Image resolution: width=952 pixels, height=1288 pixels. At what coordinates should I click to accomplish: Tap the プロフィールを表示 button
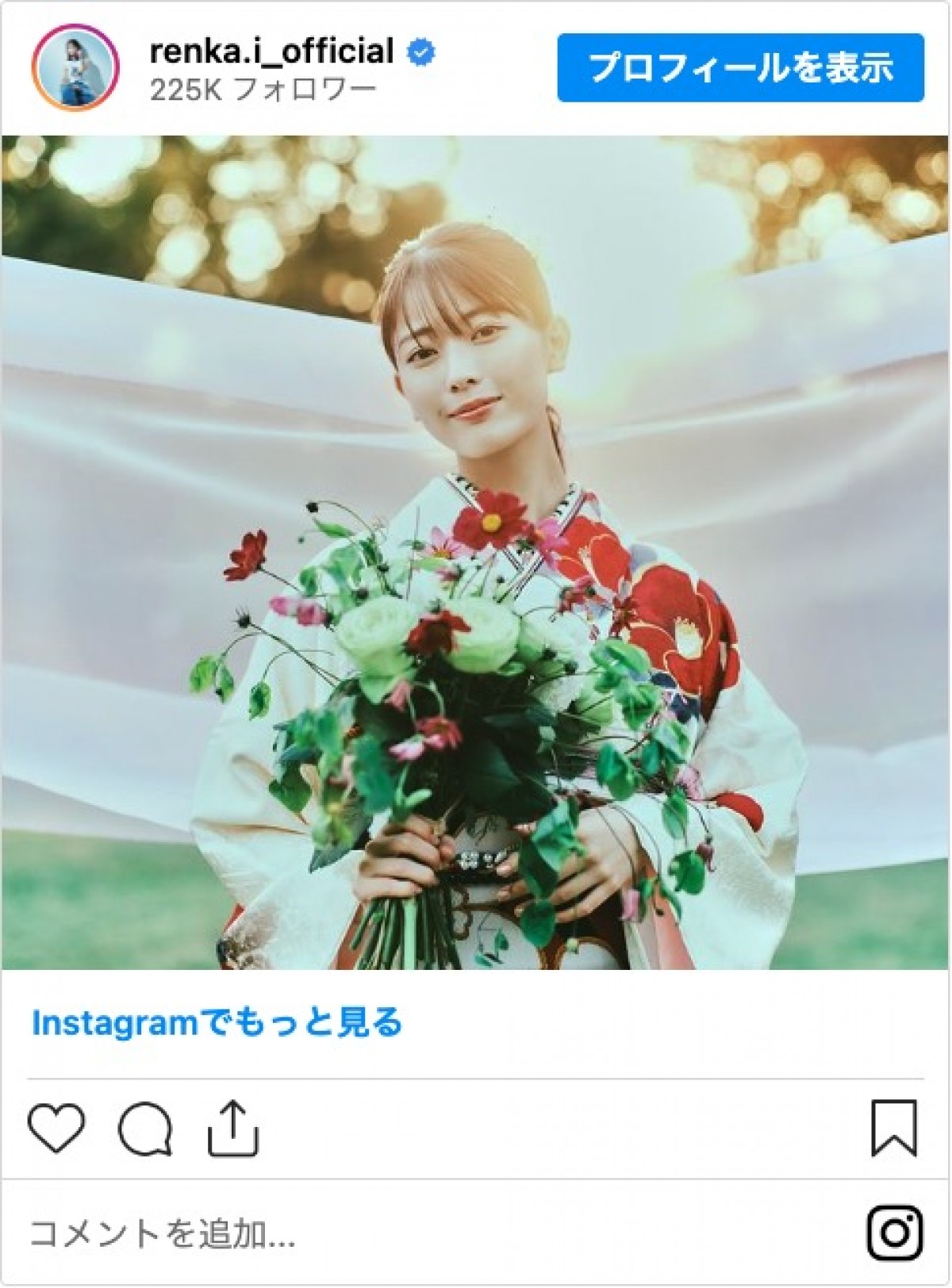coord(740,67)
